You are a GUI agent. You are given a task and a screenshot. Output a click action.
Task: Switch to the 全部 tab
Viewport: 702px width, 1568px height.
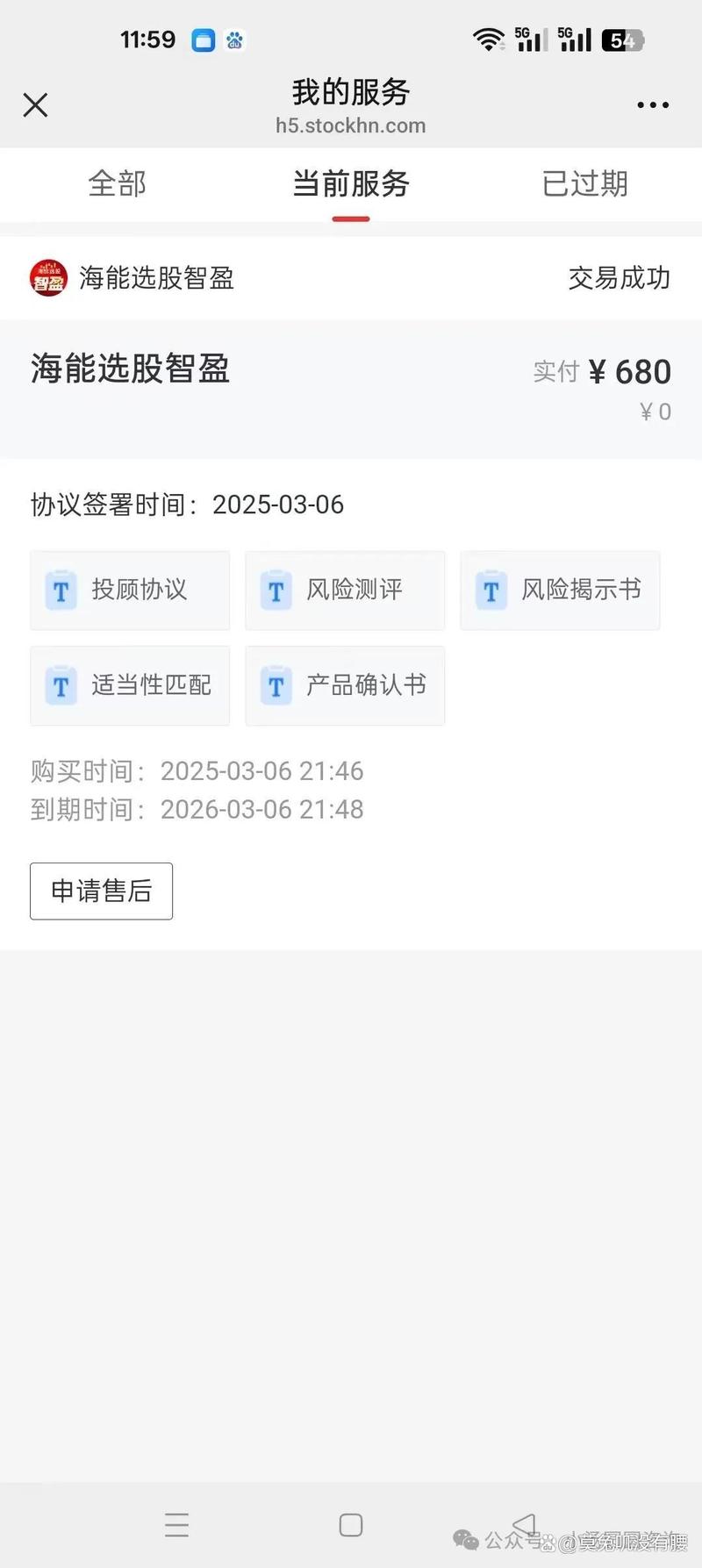[117, 184]
